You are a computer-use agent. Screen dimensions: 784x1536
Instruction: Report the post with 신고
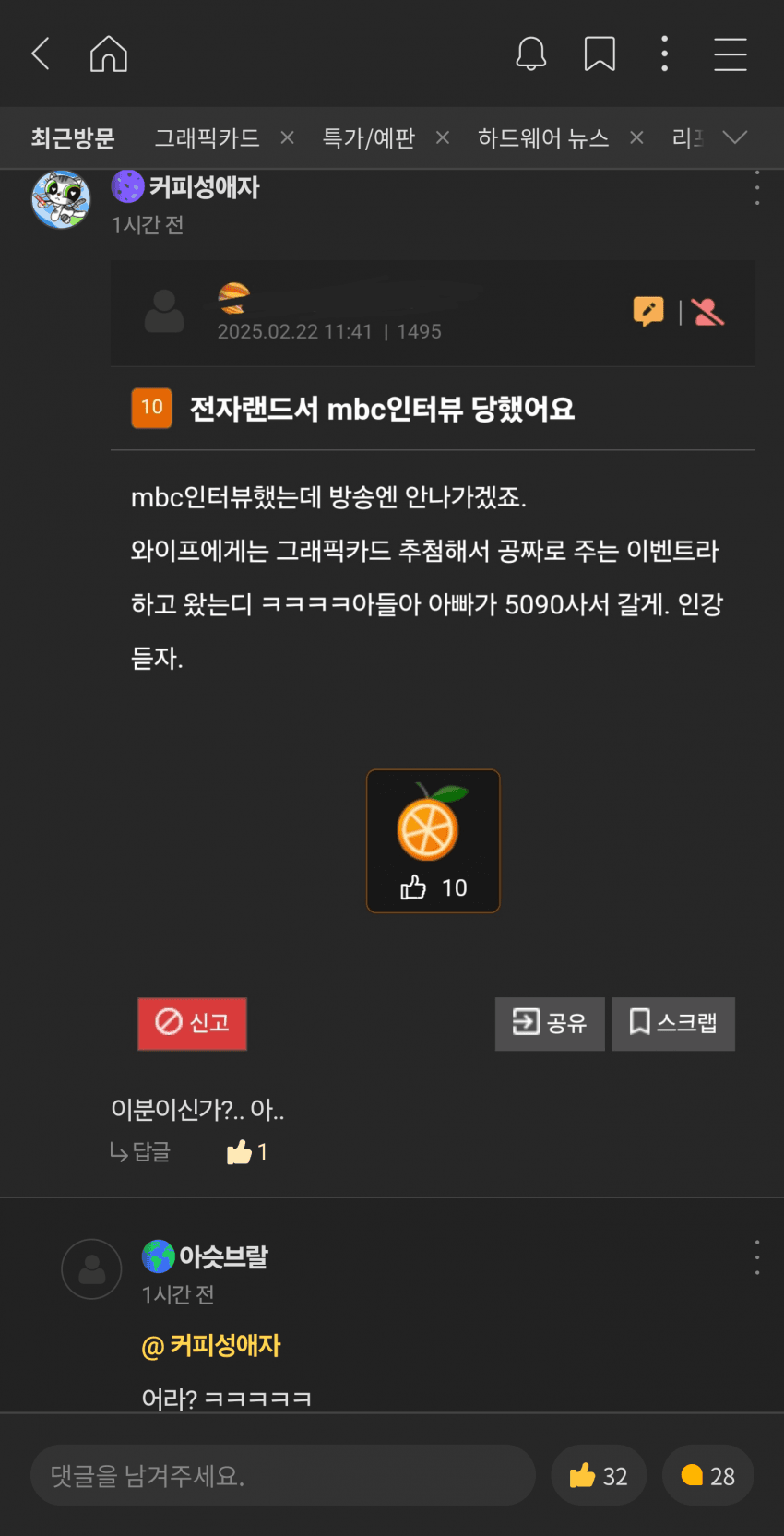click(192, 1023)
